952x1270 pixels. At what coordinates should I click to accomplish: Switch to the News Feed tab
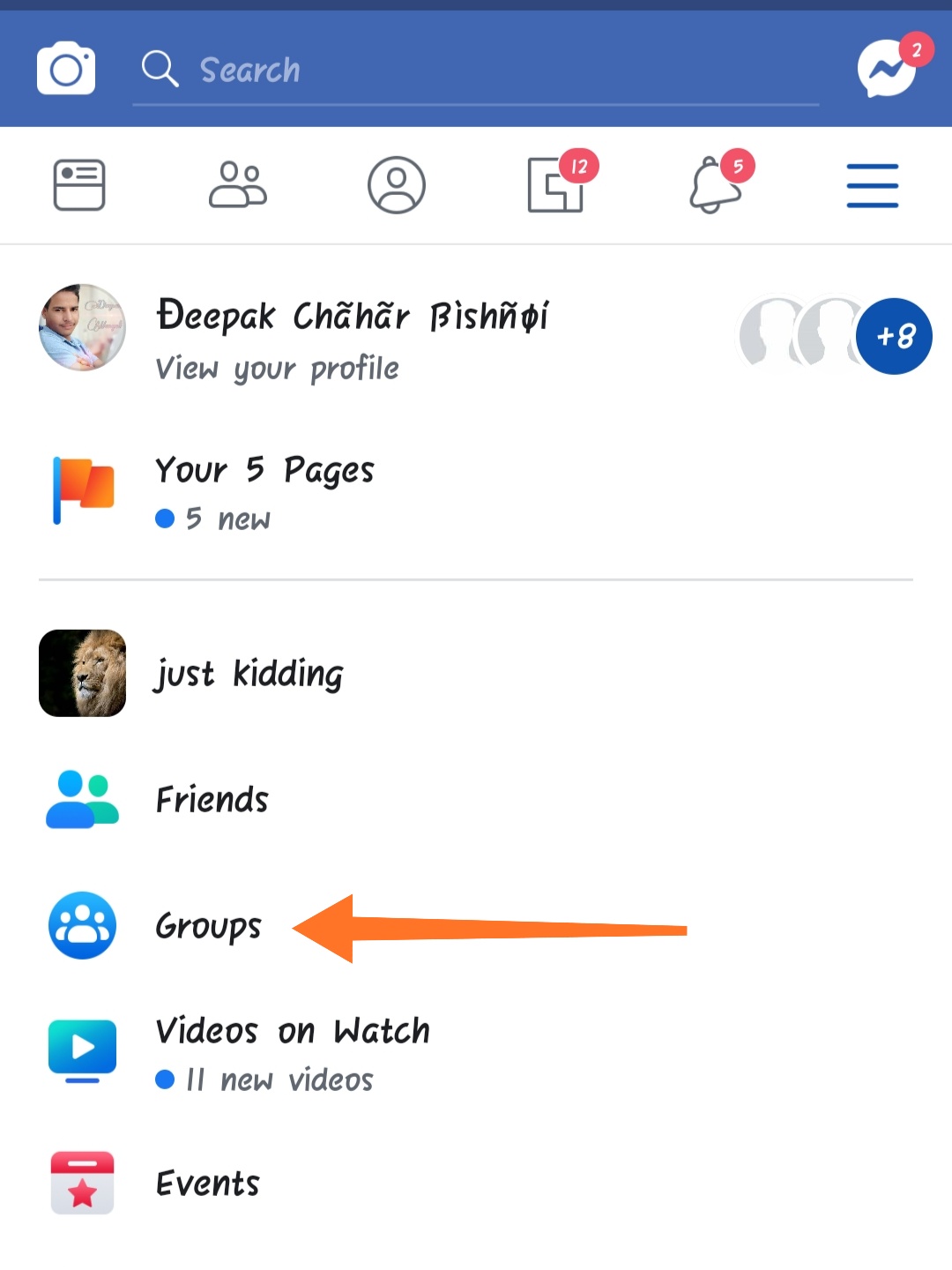[79, 185]
